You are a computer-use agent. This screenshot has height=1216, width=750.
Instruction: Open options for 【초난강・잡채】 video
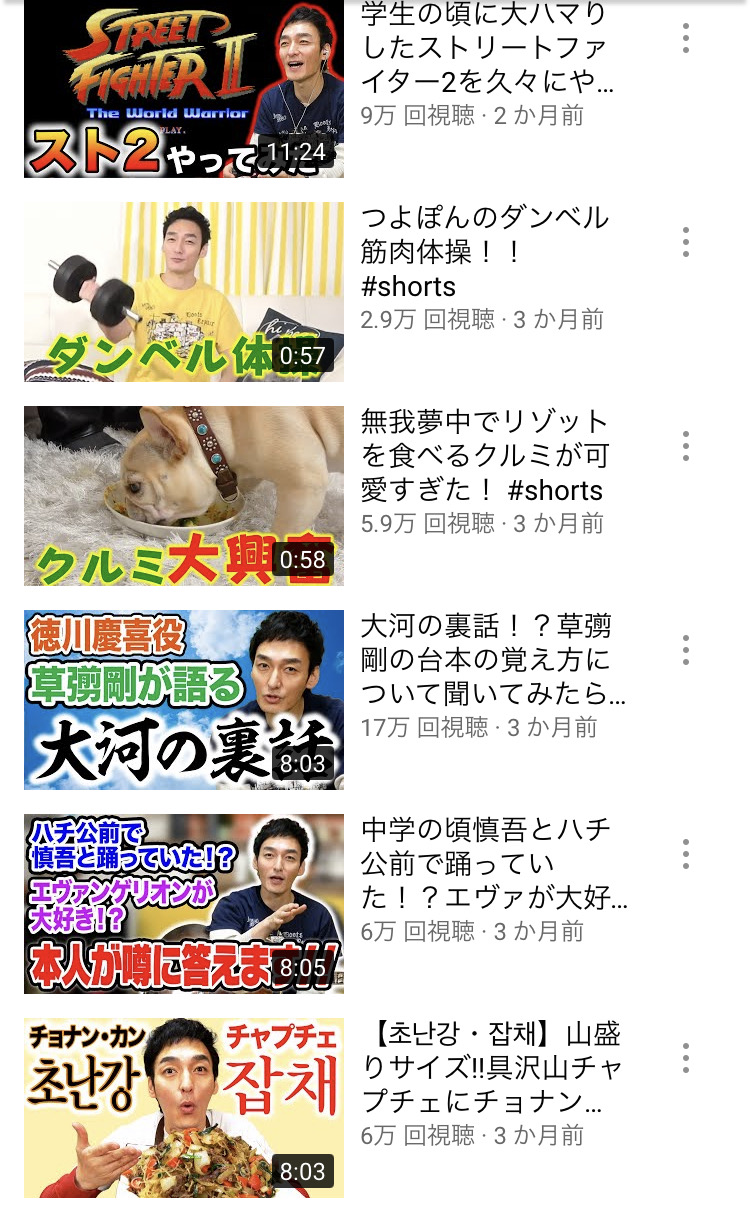(686, 1058)
